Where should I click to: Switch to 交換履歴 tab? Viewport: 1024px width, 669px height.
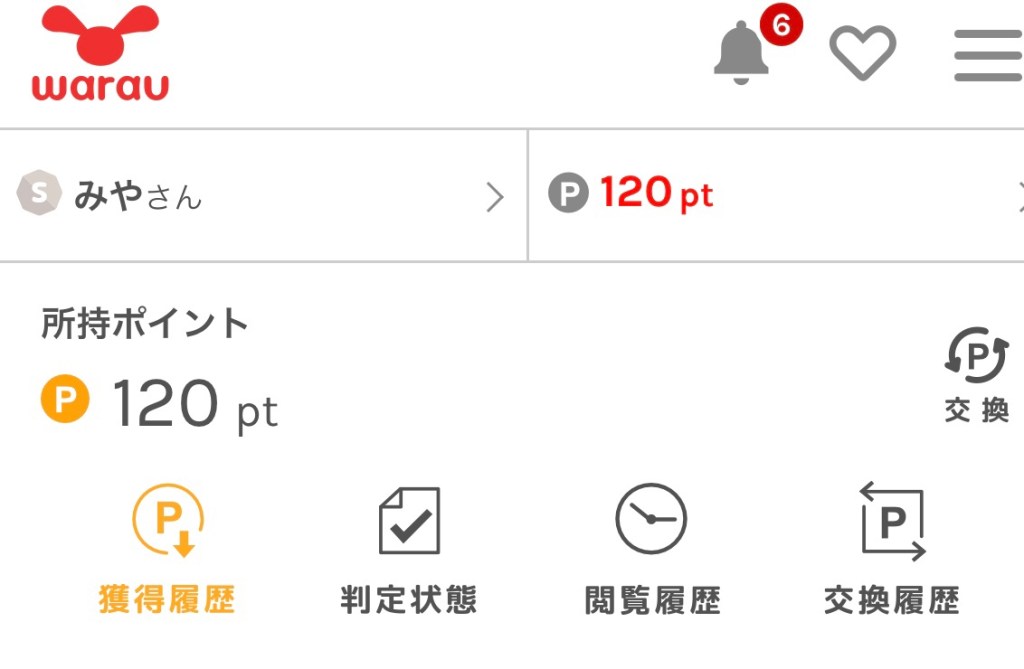click(x=892, y=550)
